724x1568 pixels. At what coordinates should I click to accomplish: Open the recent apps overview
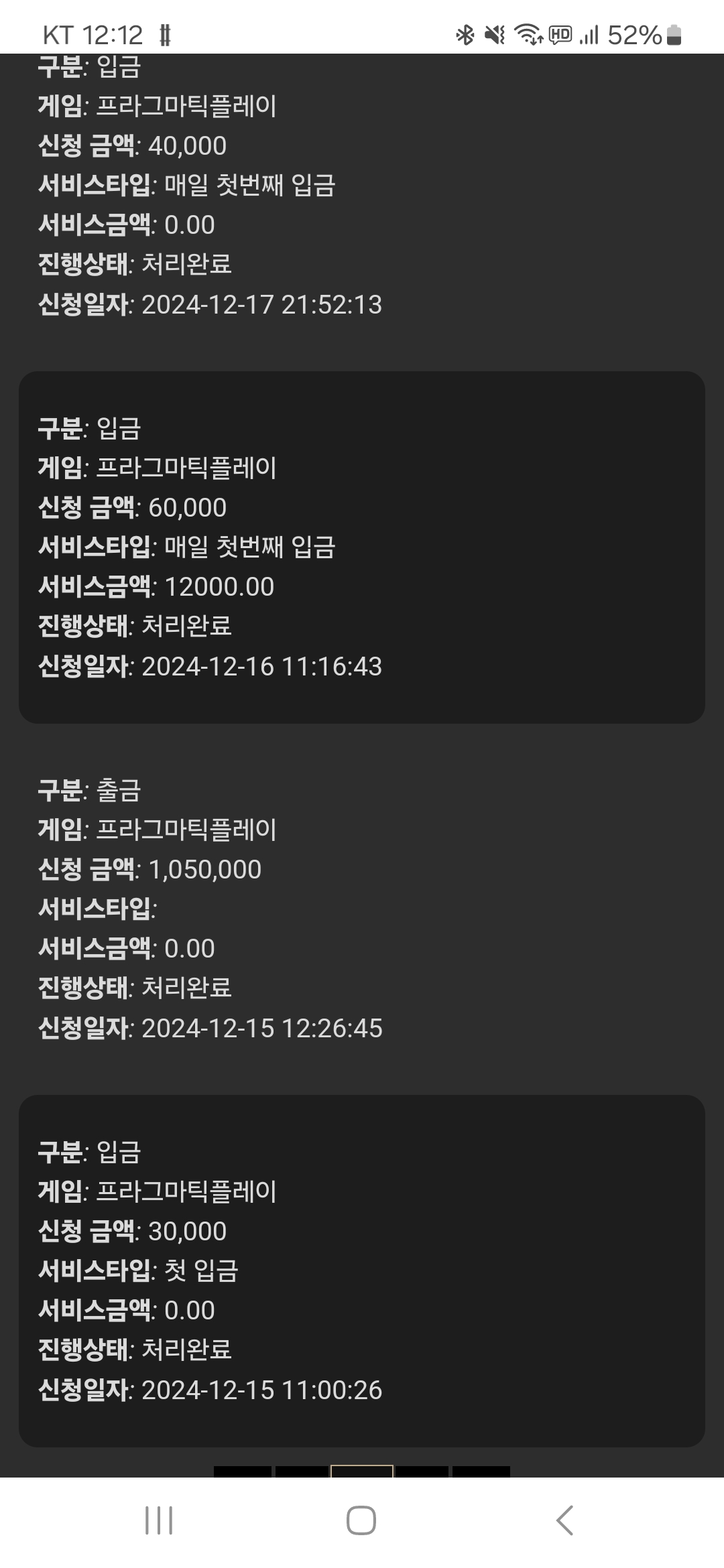point(159,1520)
